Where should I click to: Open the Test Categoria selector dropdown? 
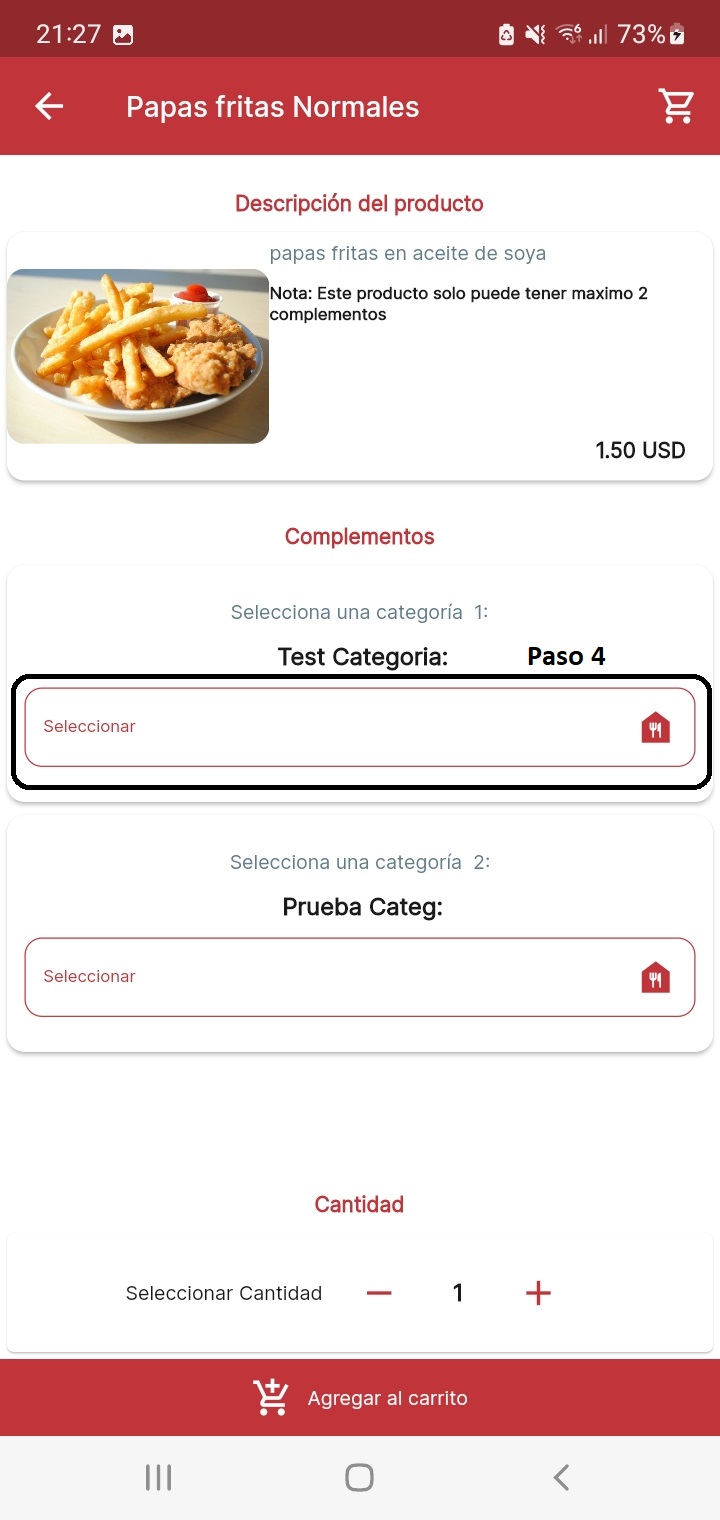pyautogui.click(x=359, y=727)
